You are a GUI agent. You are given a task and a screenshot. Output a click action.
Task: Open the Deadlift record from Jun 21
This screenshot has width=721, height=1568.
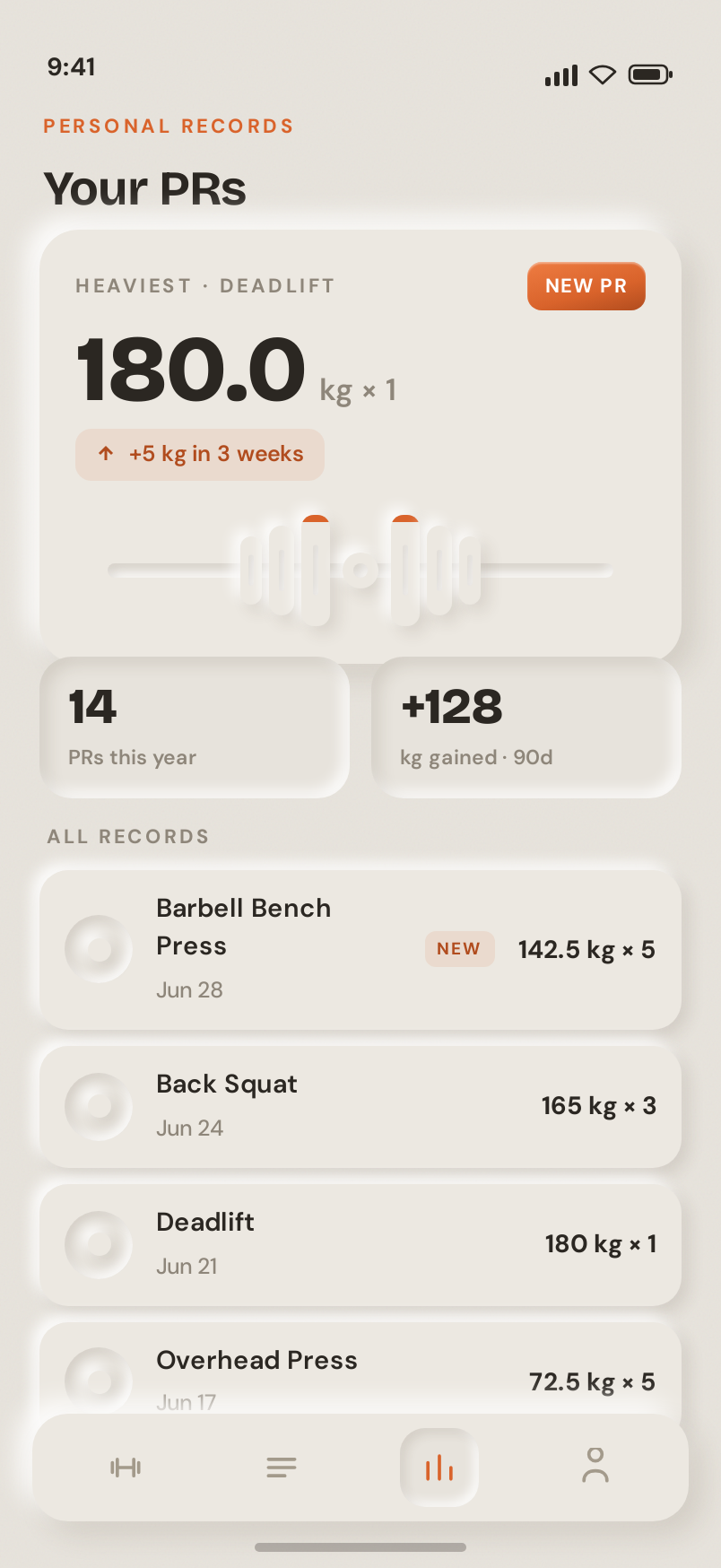pyautogui.click(x=360, y=1244)
